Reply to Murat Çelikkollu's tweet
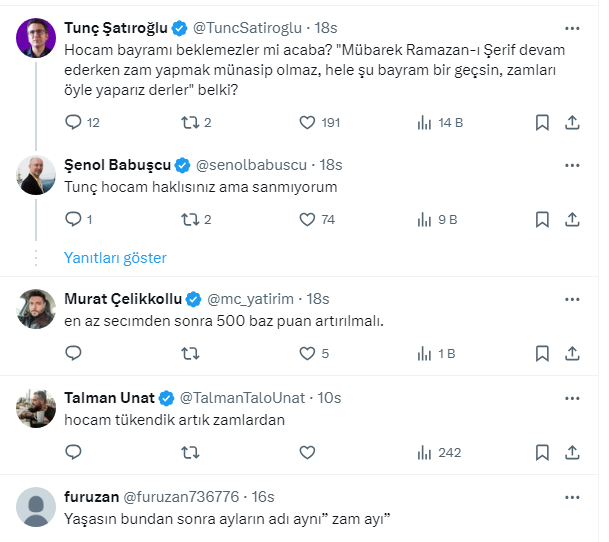Viewport: 609px width, 542px height. (x=73, y=353)
